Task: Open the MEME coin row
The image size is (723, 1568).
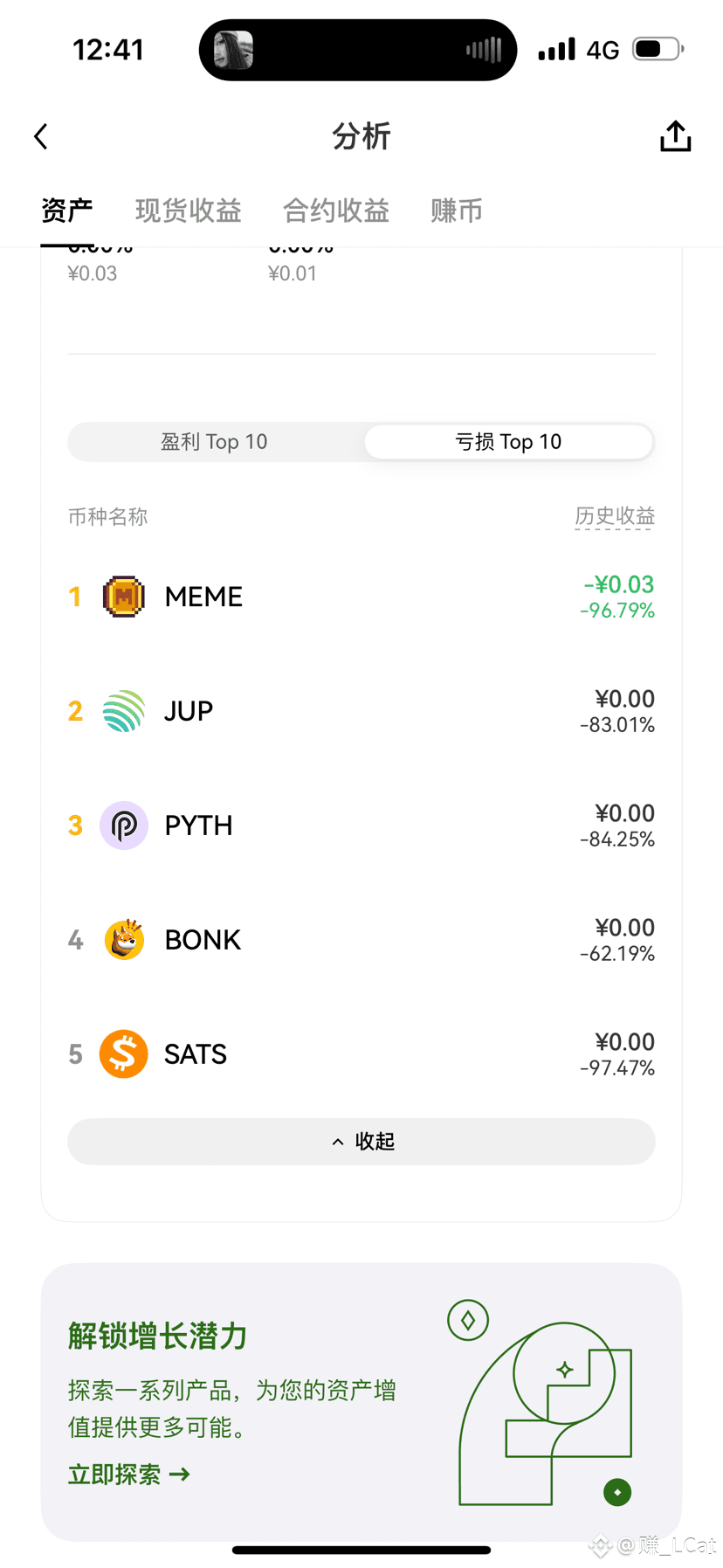Action: (x=361, y=597)
